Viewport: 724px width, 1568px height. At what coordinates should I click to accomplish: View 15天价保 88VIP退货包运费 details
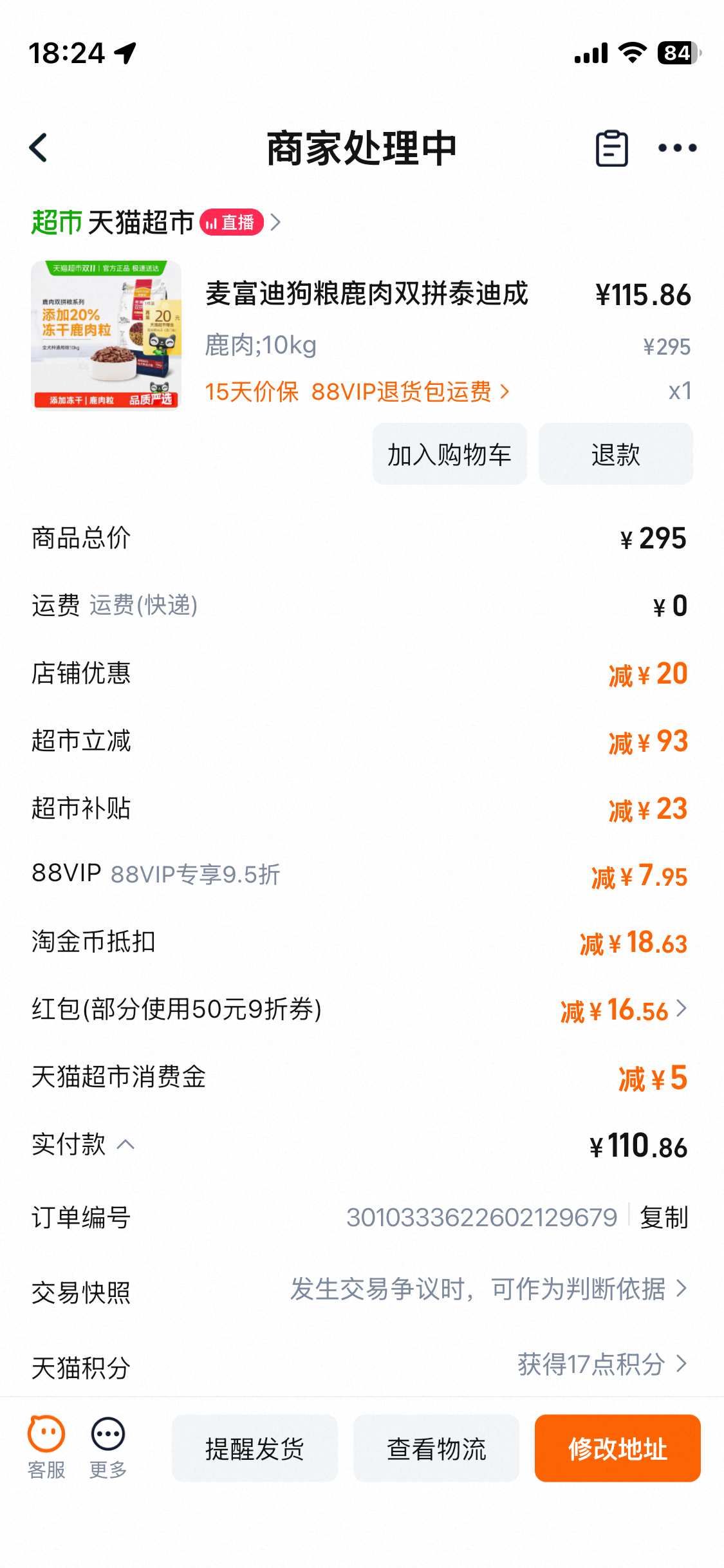[x=357, y=391]
